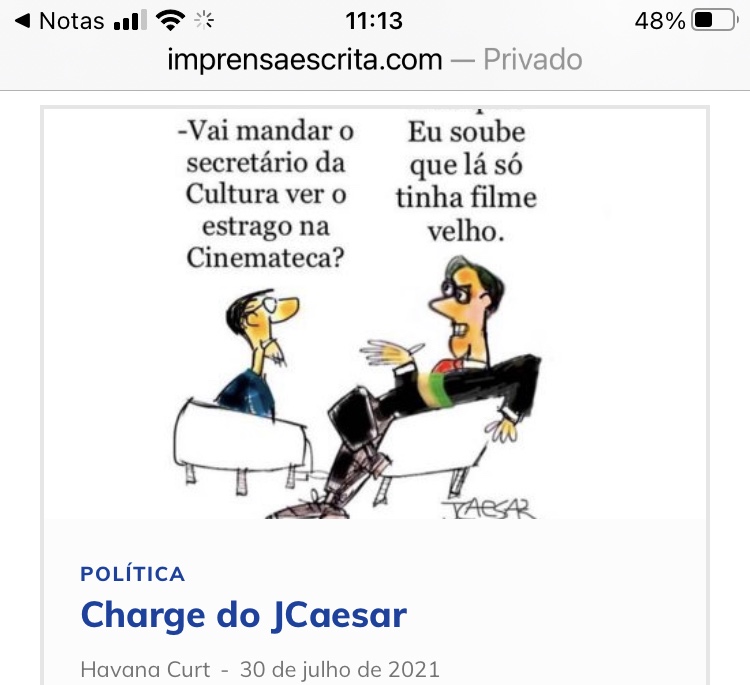Tap the imprensaescrita.com address bar

pos(375,60)
